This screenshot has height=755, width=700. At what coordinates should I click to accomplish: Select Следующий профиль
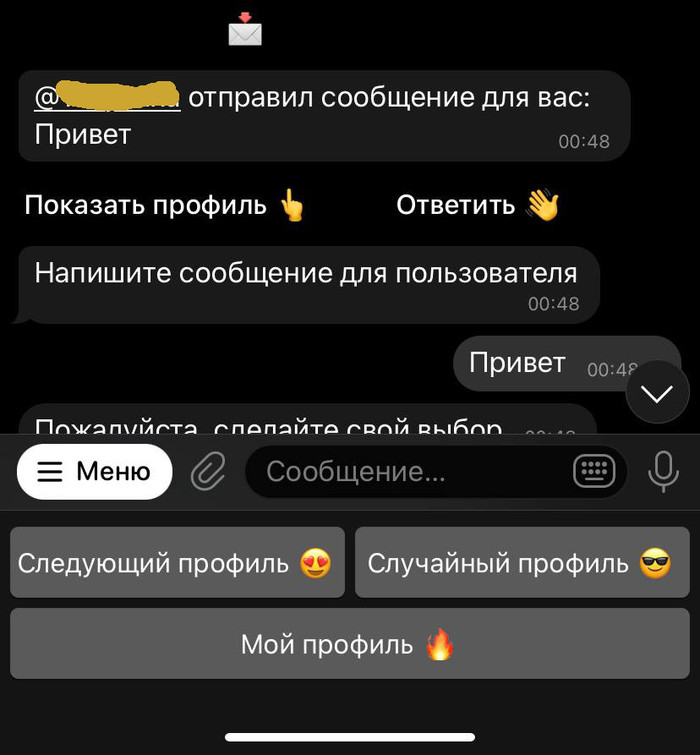[177, 563]
